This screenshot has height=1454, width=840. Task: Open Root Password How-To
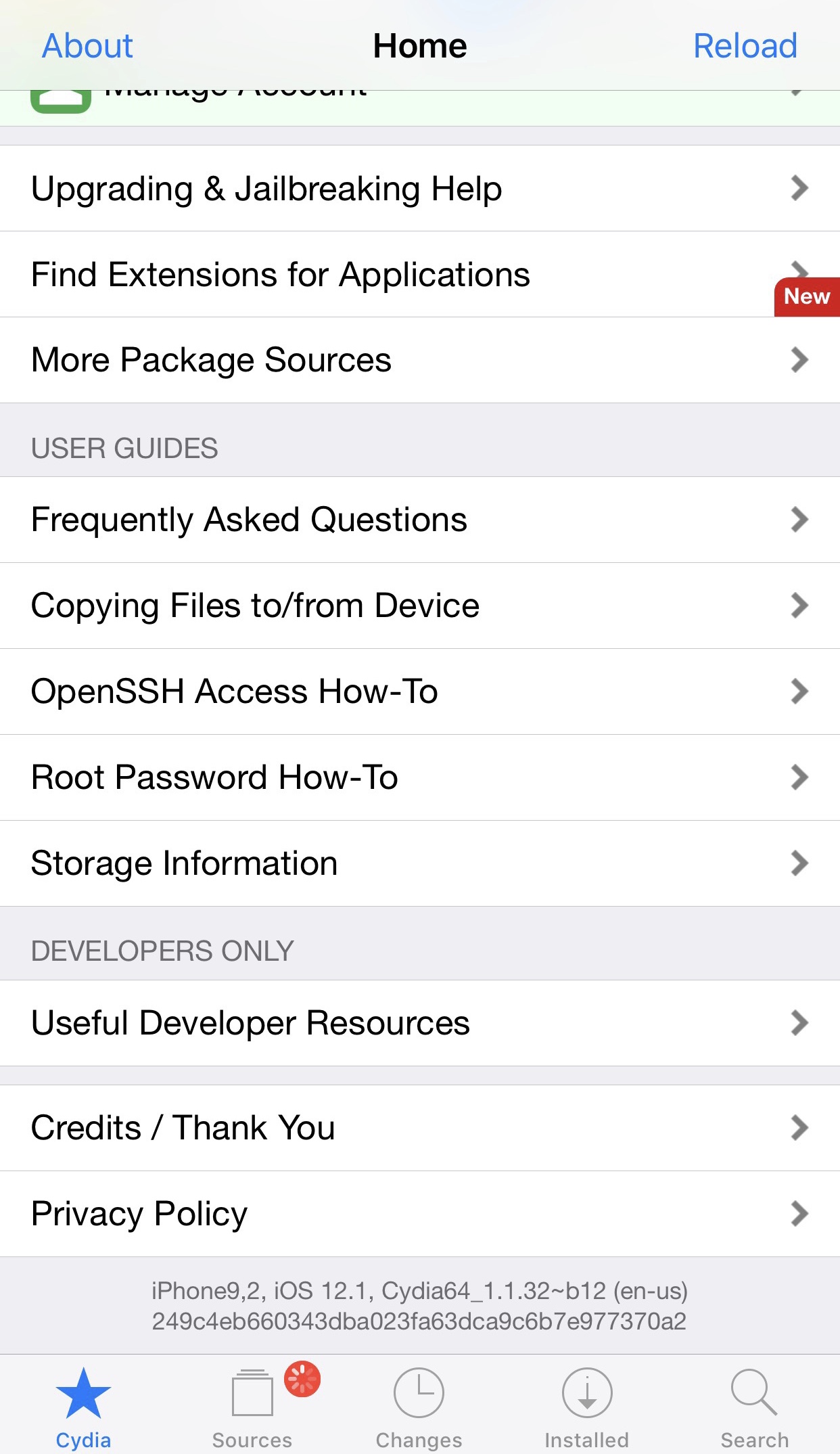coord(419,777)
